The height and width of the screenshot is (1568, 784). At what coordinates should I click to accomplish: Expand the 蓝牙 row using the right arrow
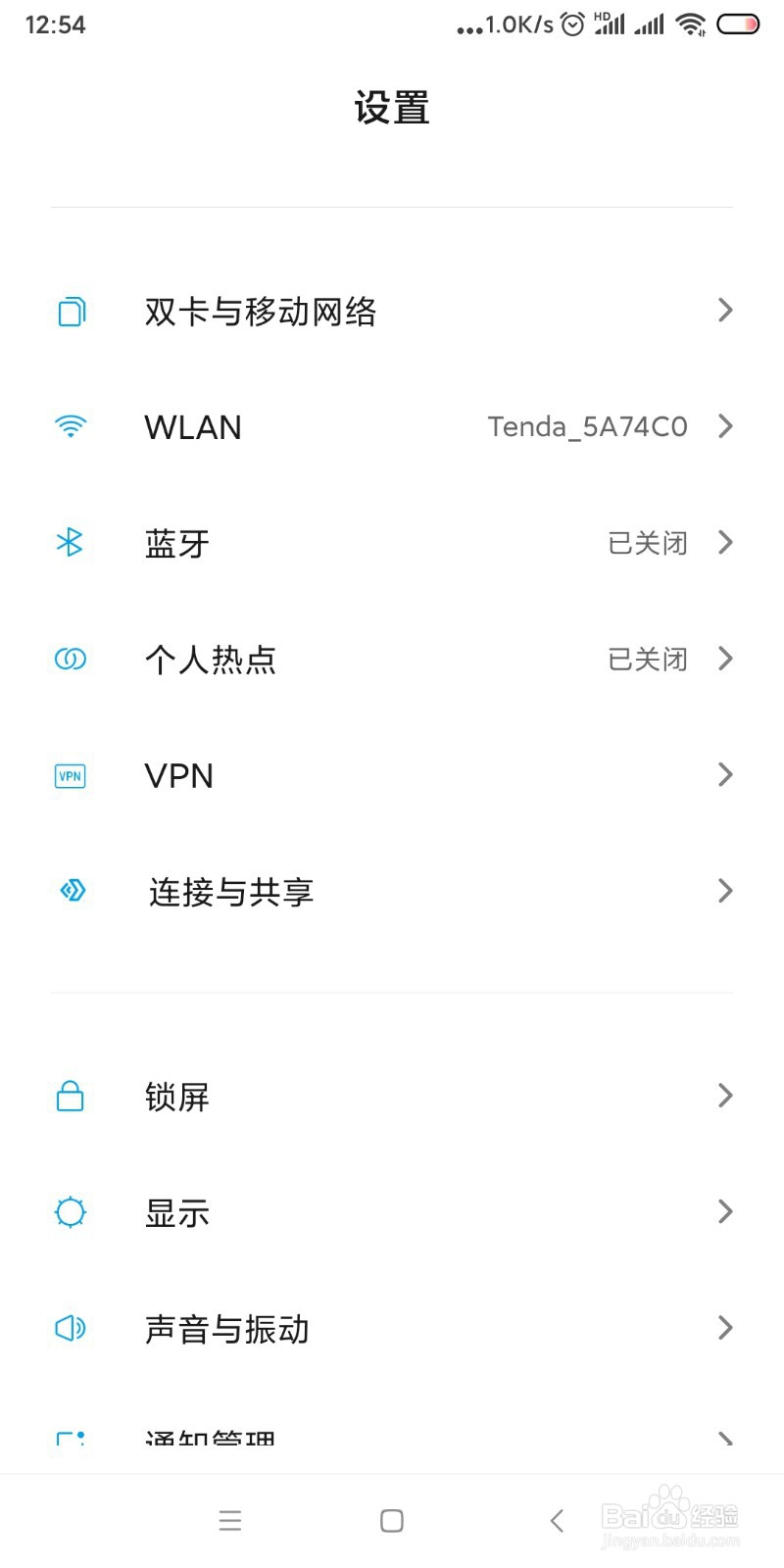coord(725,543)
